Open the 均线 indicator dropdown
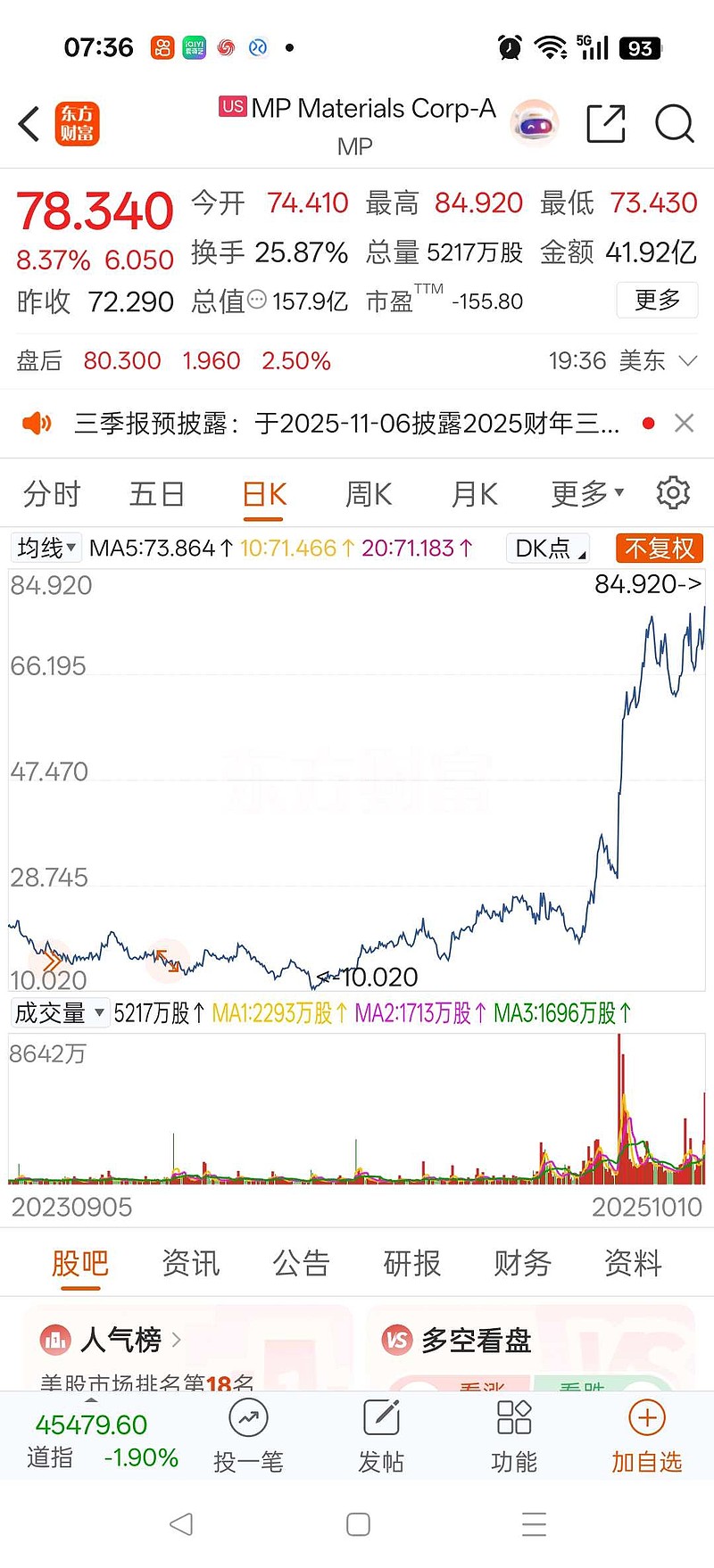 (x=46, y=548)
